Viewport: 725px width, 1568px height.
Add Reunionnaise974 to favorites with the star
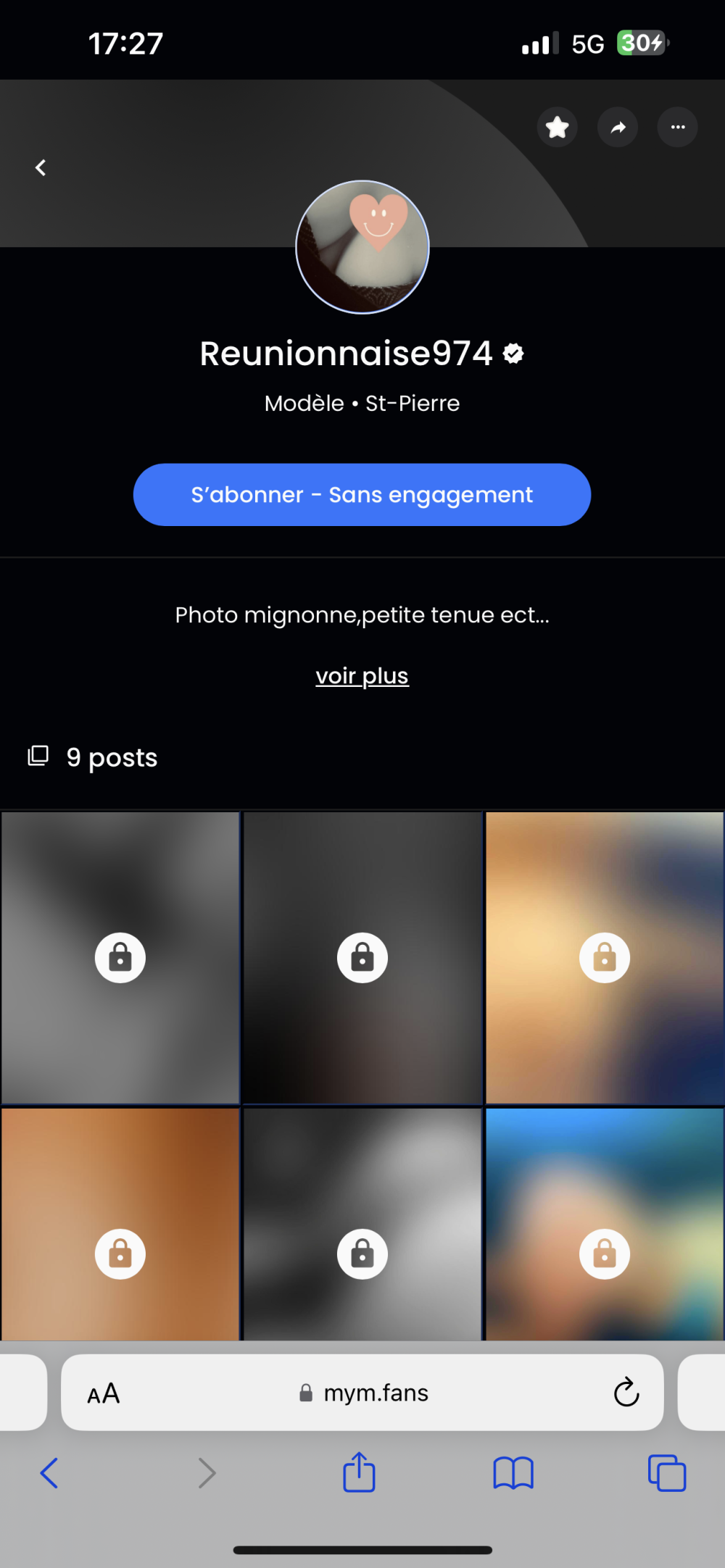(x=557, y=128)
